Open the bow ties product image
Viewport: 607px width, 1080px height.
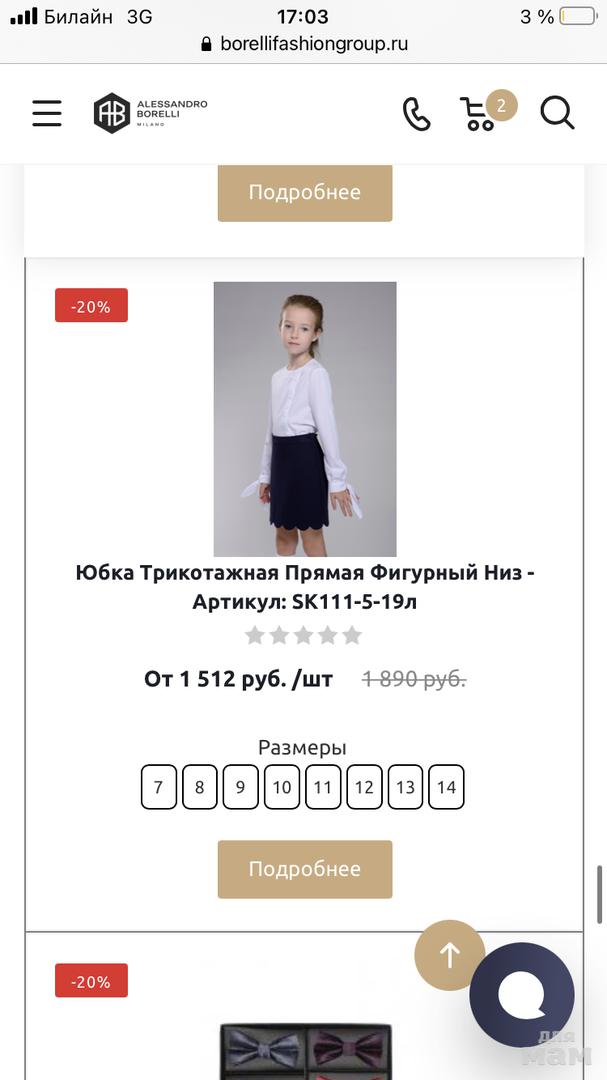click(305, 1050)
